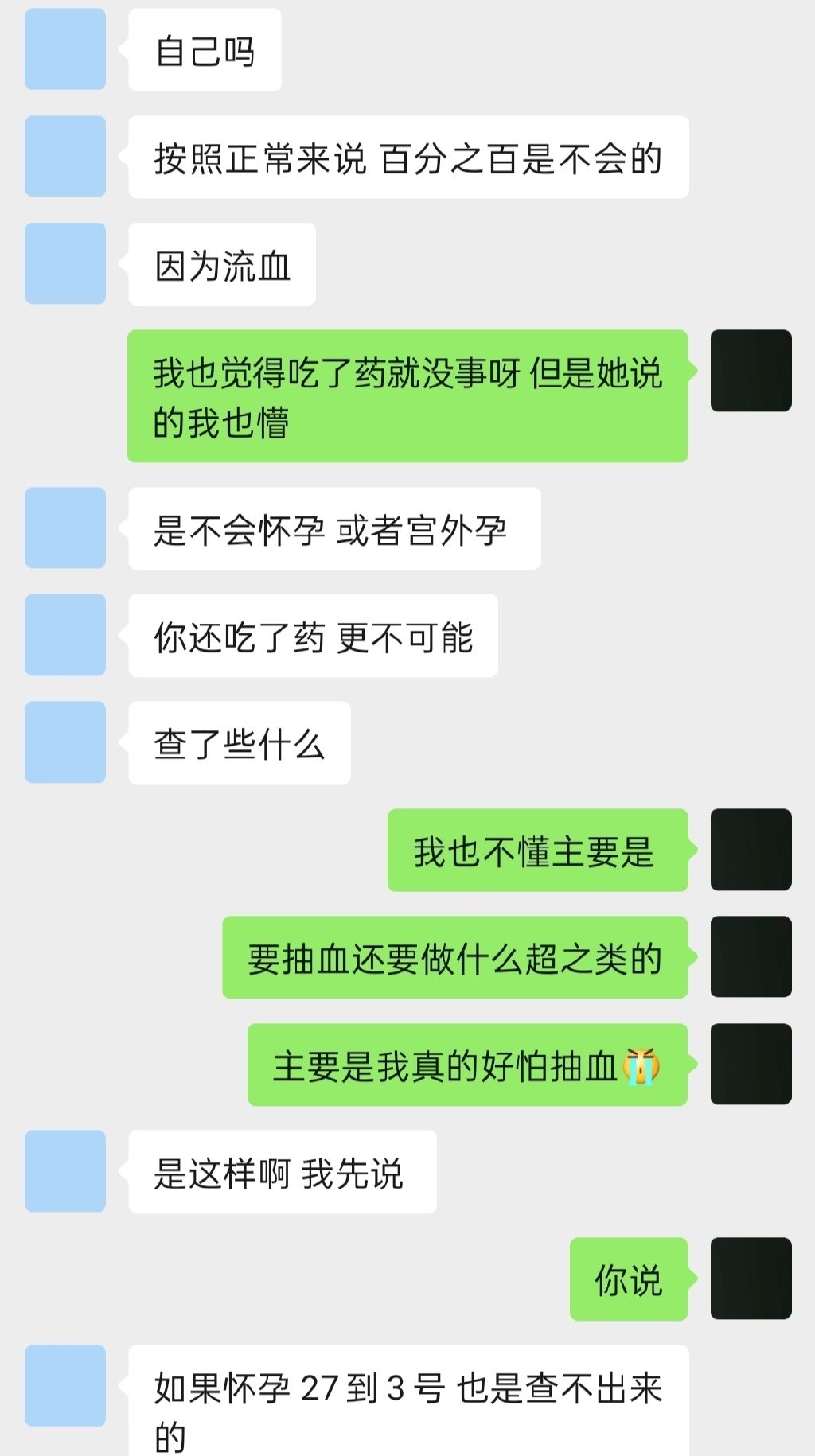This screenshot has width=815, height=1456.
Task: Tap the 查了些什么 message bubble
Action: coord(238,743)
